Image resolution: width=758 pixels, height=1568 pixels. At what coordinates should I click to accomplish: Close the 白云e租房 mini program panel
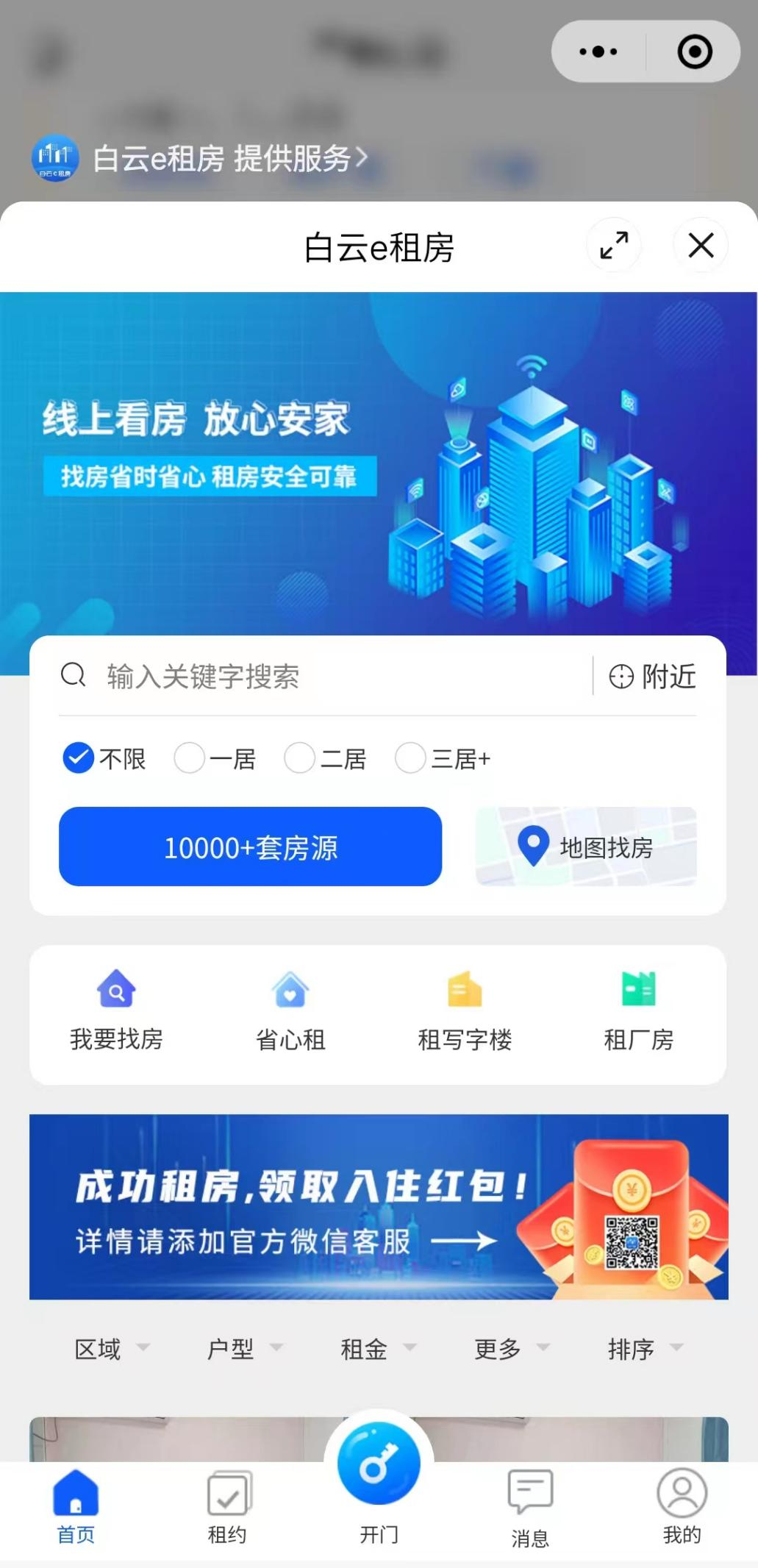pyautogui.click(x=701, y=245)
